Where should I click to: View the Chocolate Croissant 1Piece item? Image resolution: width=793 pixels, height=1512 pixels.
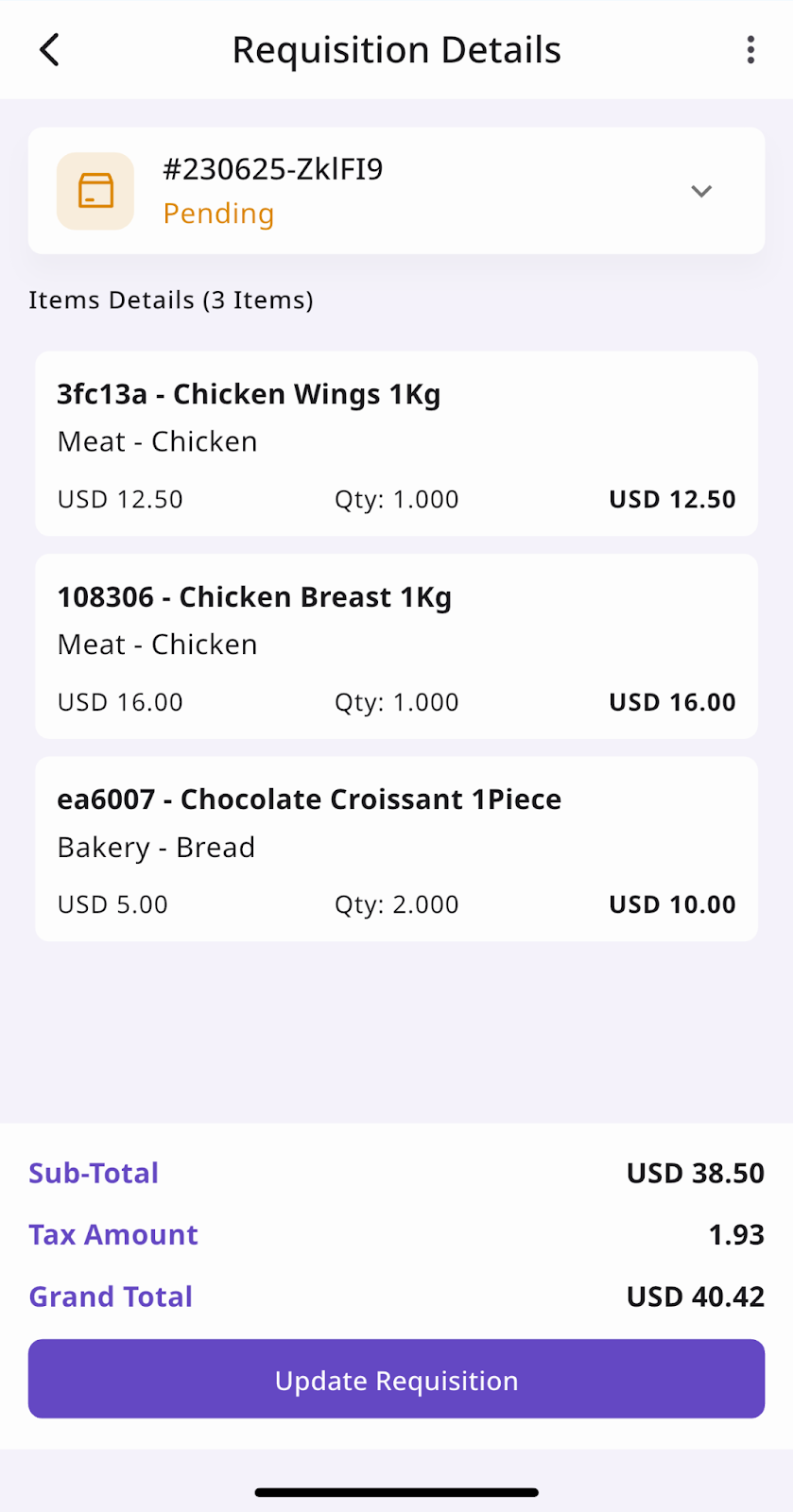pyautogui.click(x=396, y=849)
